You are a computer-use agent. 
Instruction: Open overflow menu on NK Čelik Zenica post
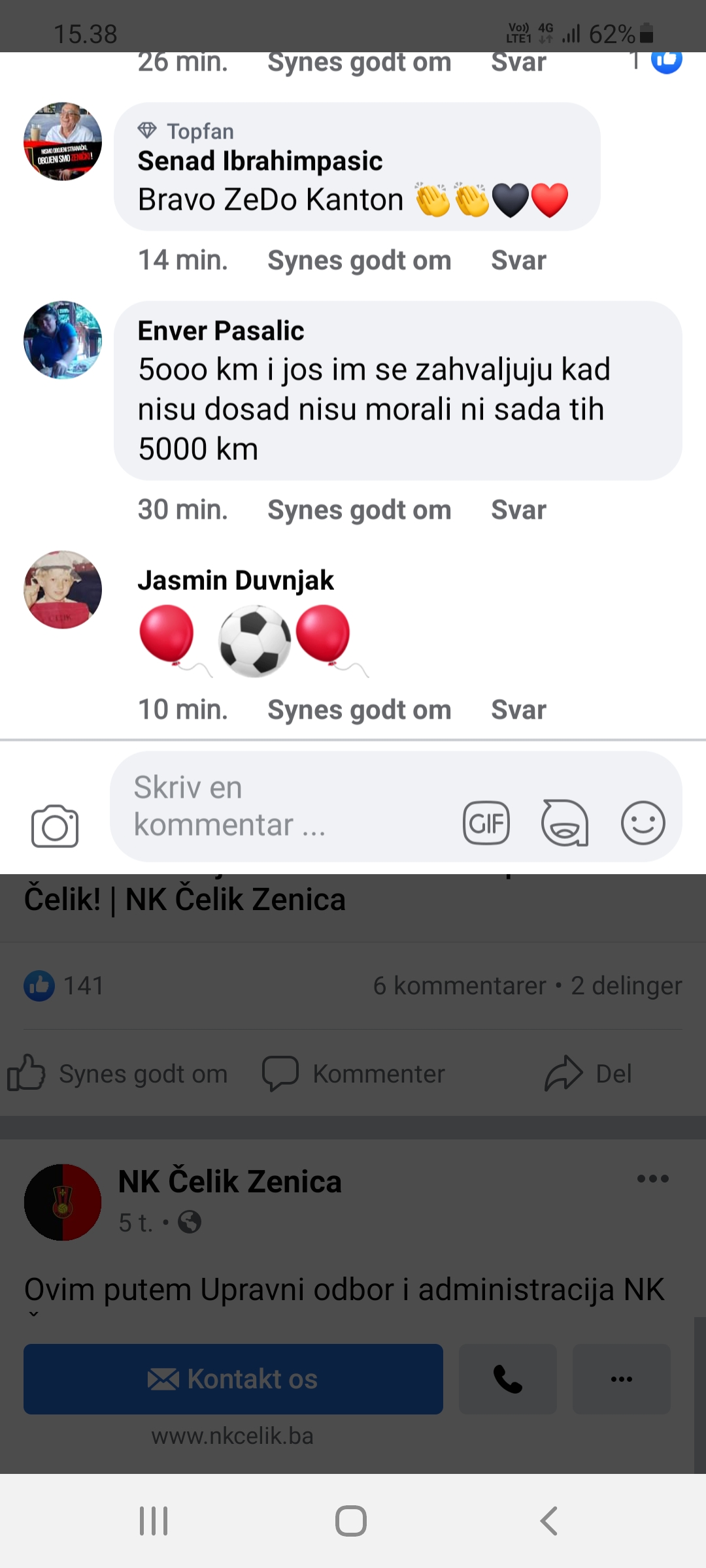click(652, 1179)
